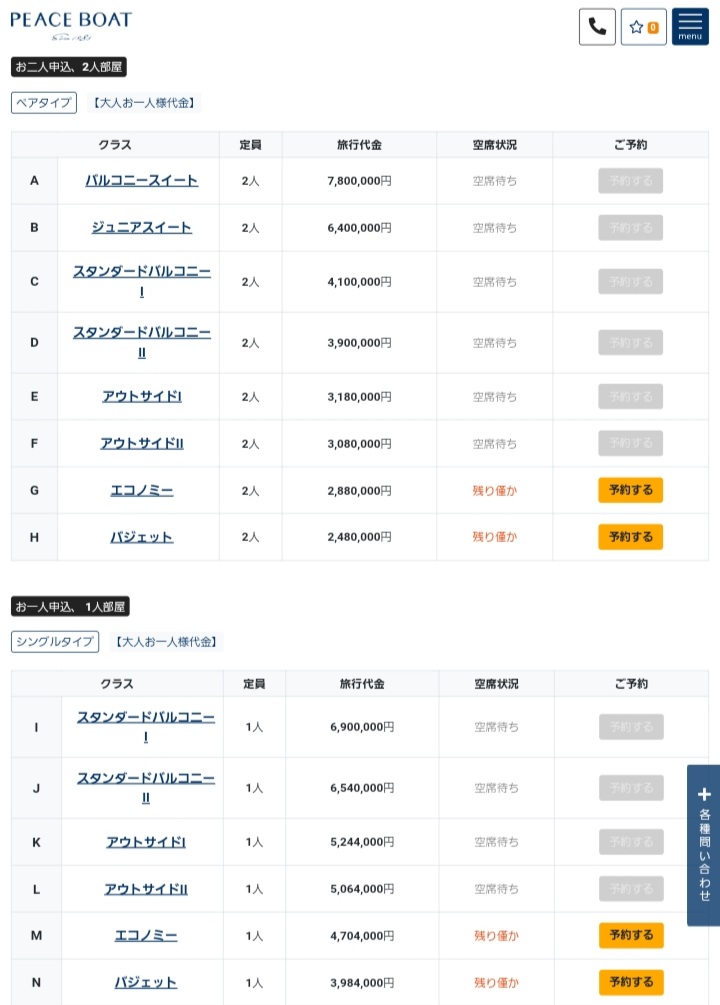Reserve class N バジェット single room
720x1005 pixels.
tap(631, 982)
